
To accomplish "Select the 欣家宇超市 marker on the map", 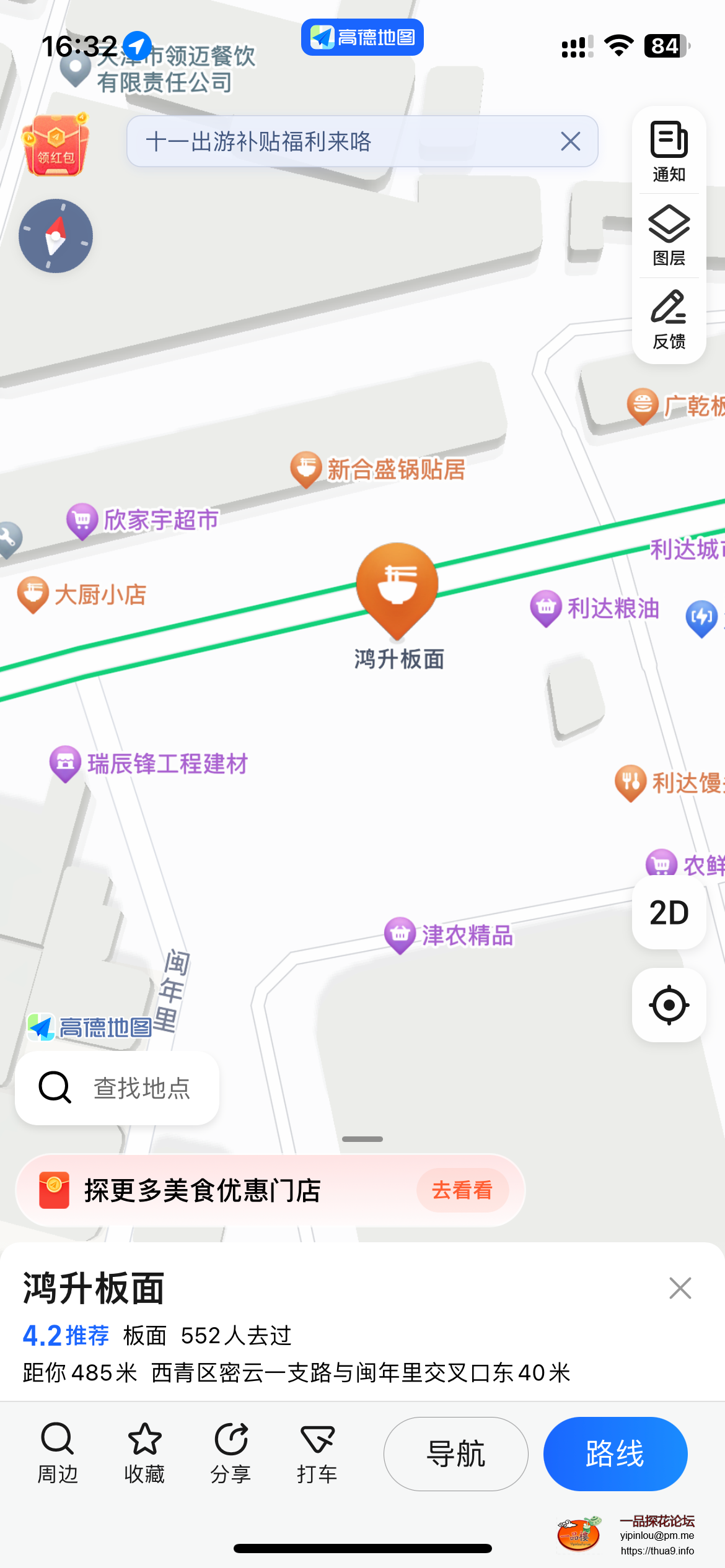I will [x=82, y=520].
